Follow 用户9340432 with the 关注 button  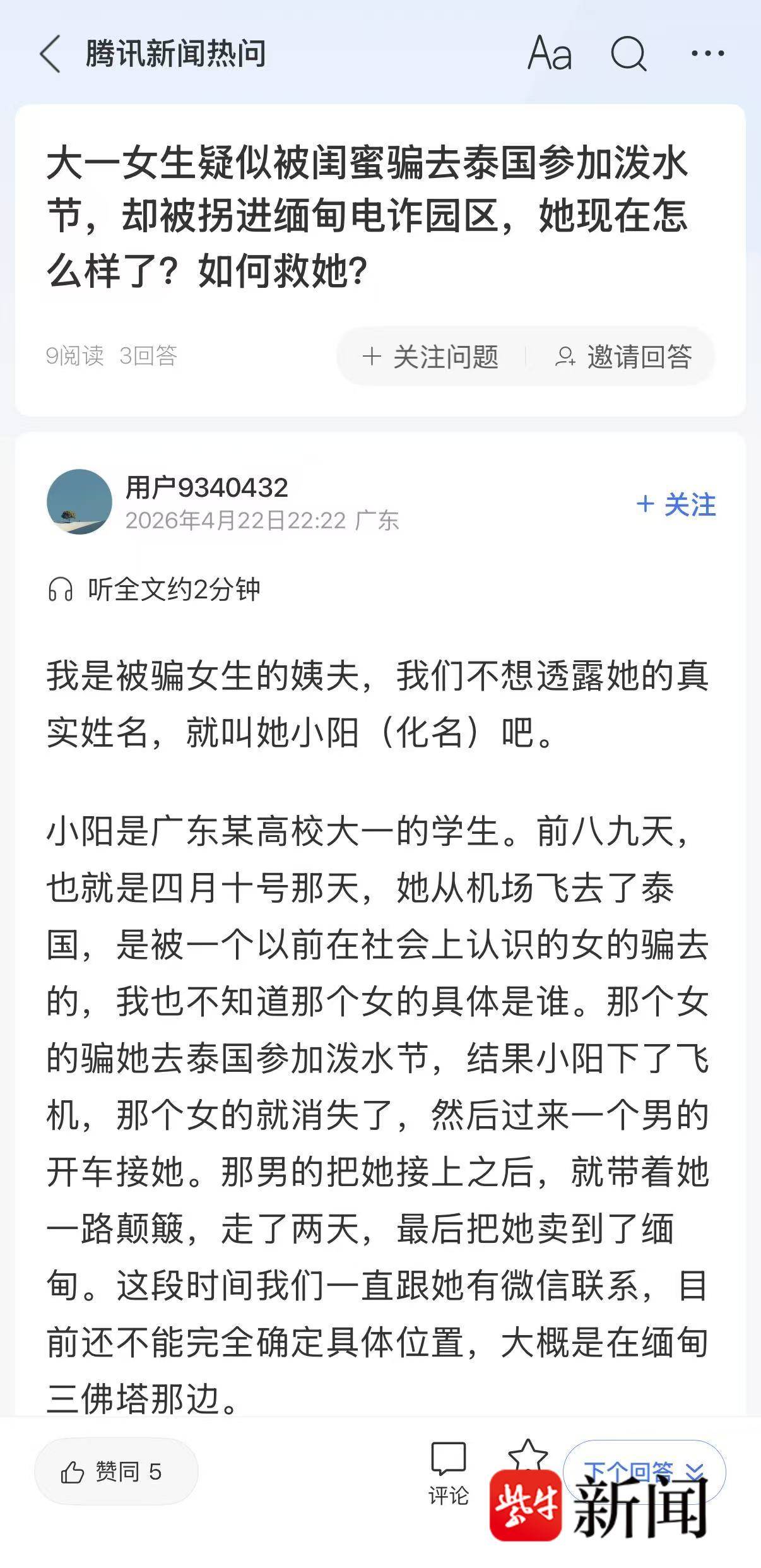tap(676, 505)
